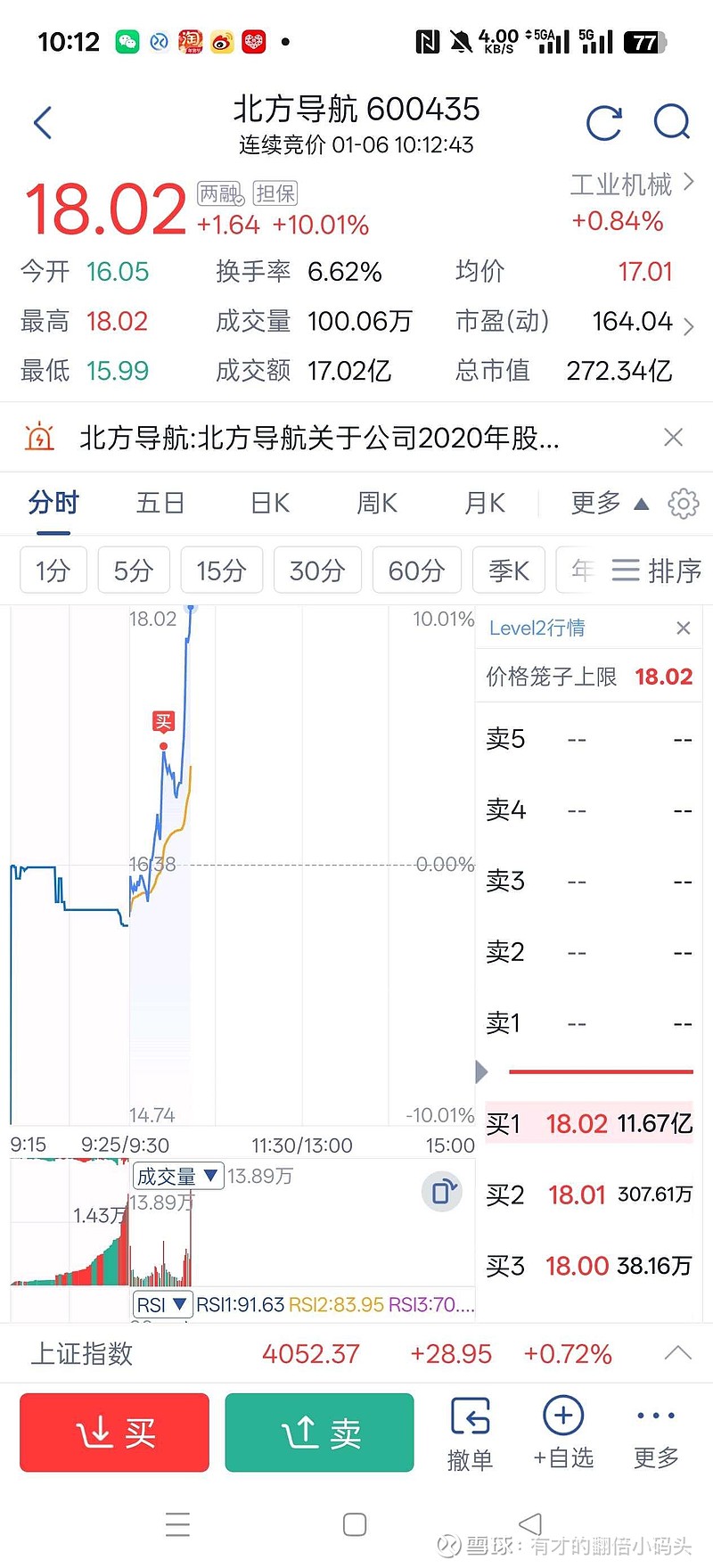Screen dimensions: 713x1568
Task: Close the Level2行情 panel
Action: [x=683, y=628]
